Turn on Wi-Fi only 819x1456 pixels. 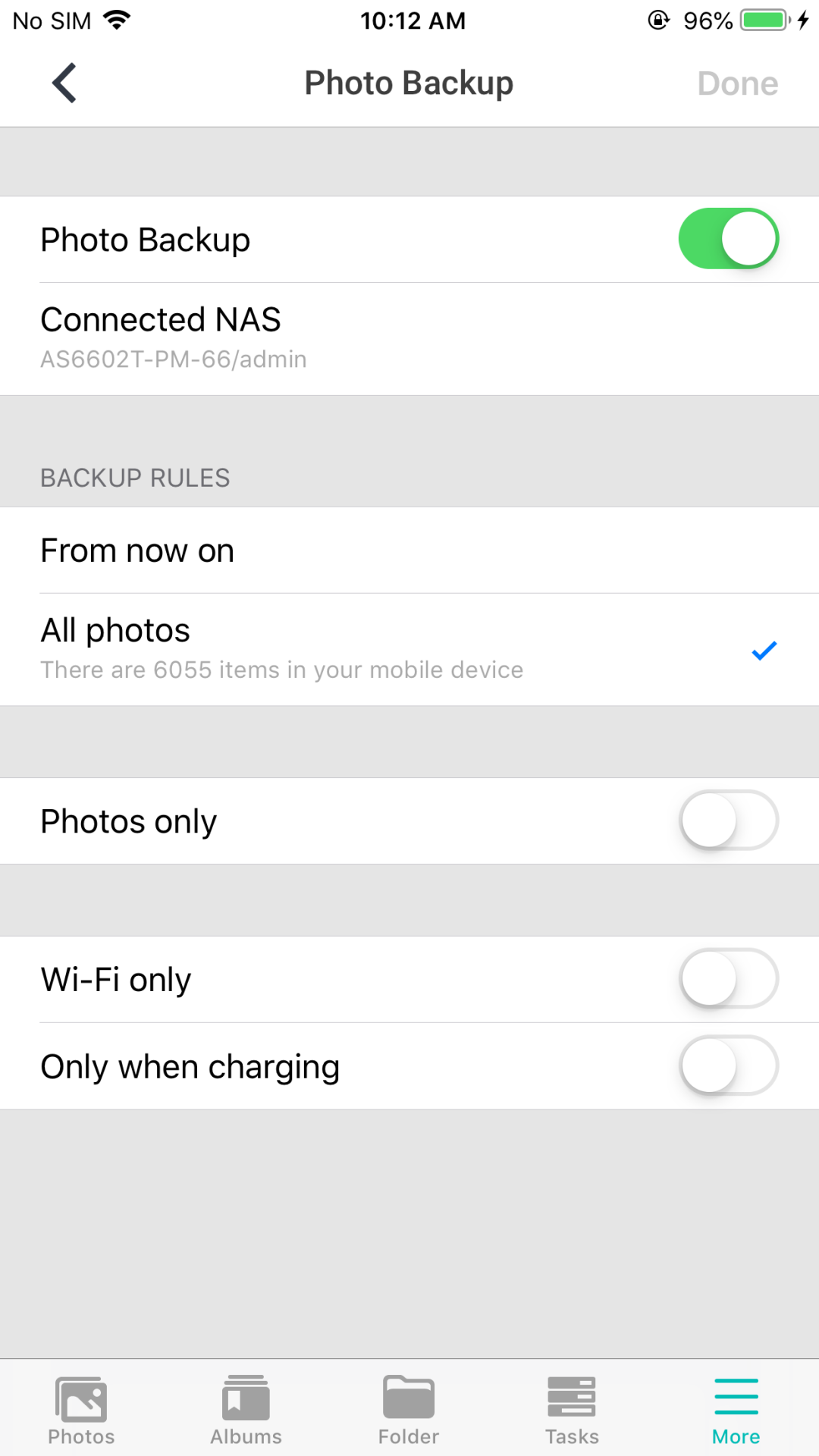tap(728, 979)
